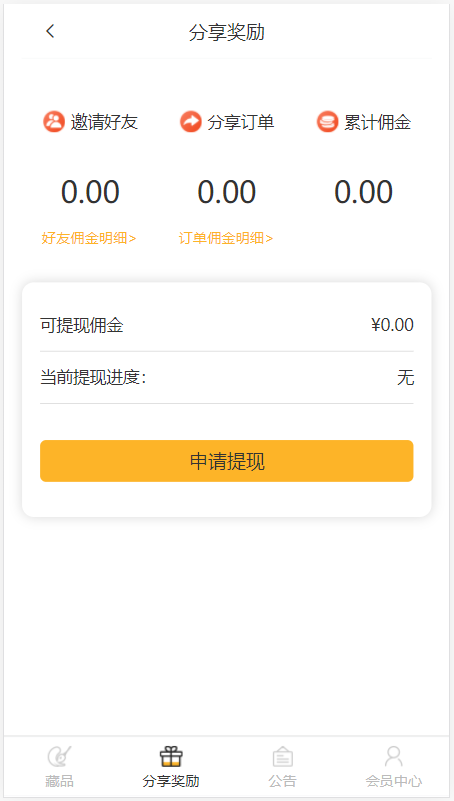Open 订单佣金明细 details link

click(x=226, y=238)
